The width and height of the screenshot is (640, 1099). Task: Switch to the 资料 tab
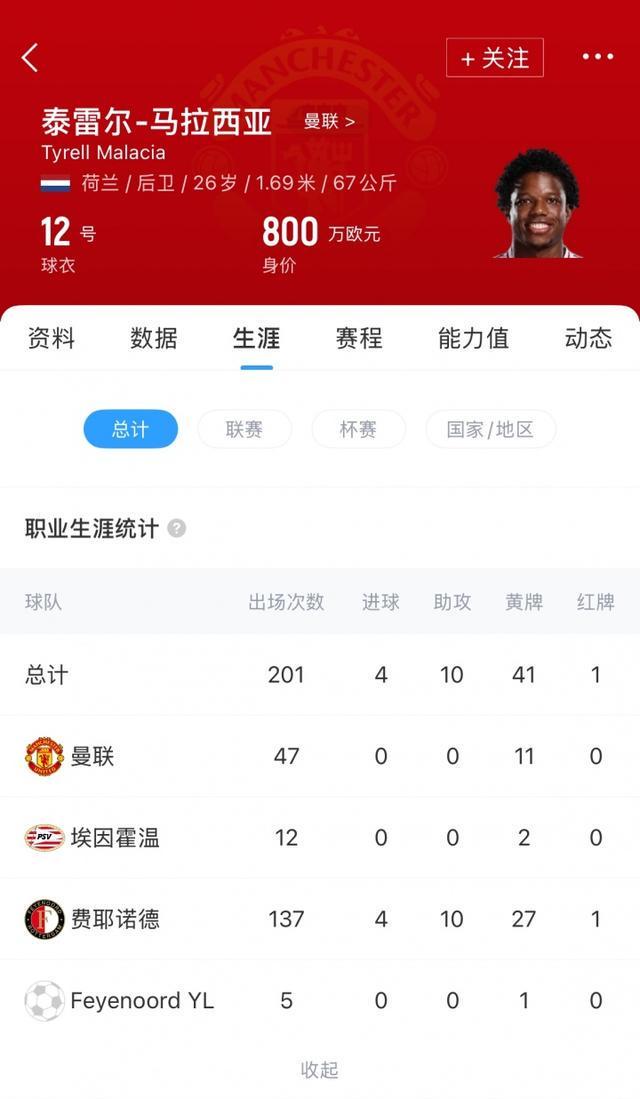[x=51, y=338]
